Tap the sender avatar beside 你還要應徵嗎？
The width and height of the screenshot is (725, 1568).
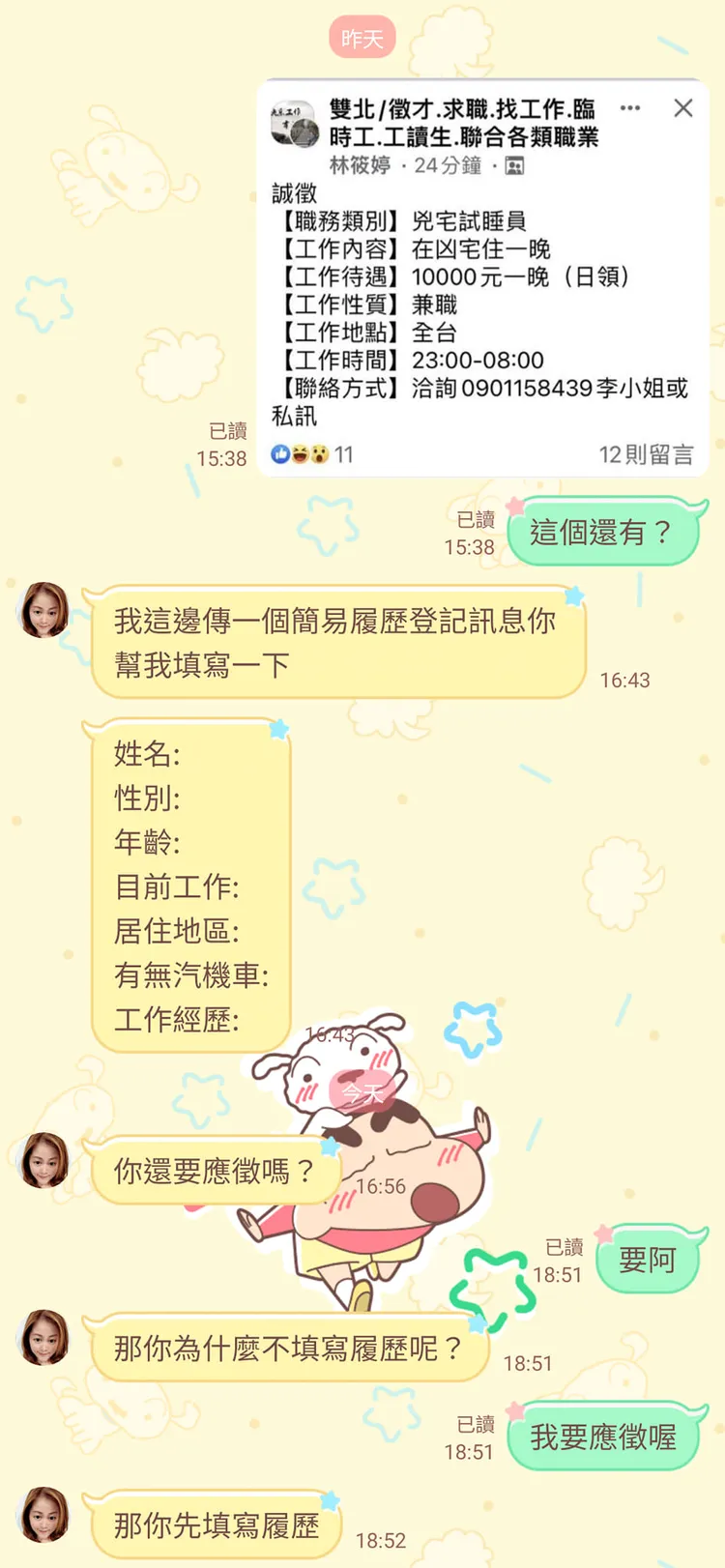point(42,1159)
